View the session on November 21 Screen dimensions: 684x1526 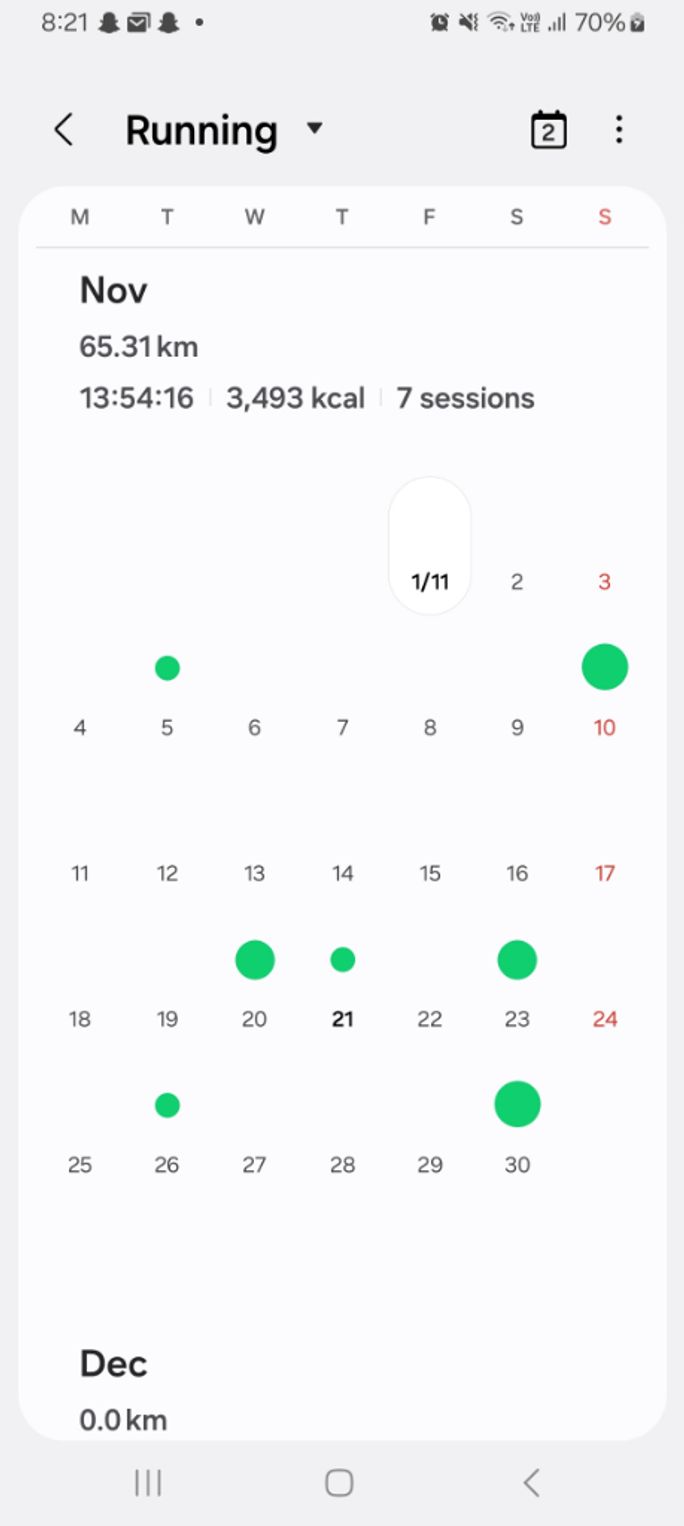pos(343,960)
